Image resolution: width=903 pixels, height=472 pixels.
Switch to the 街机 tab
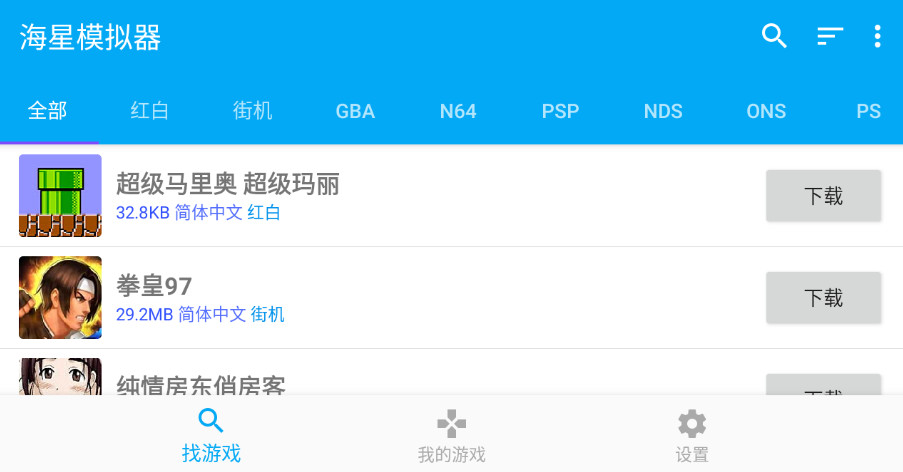click(252, 111)
